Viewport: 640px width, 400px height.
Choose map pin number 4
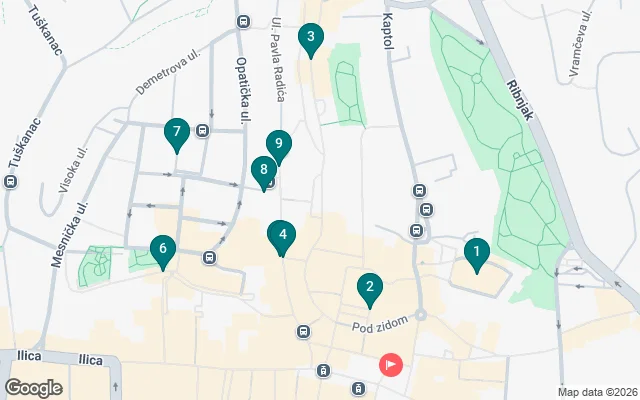[x=282, y=236]
